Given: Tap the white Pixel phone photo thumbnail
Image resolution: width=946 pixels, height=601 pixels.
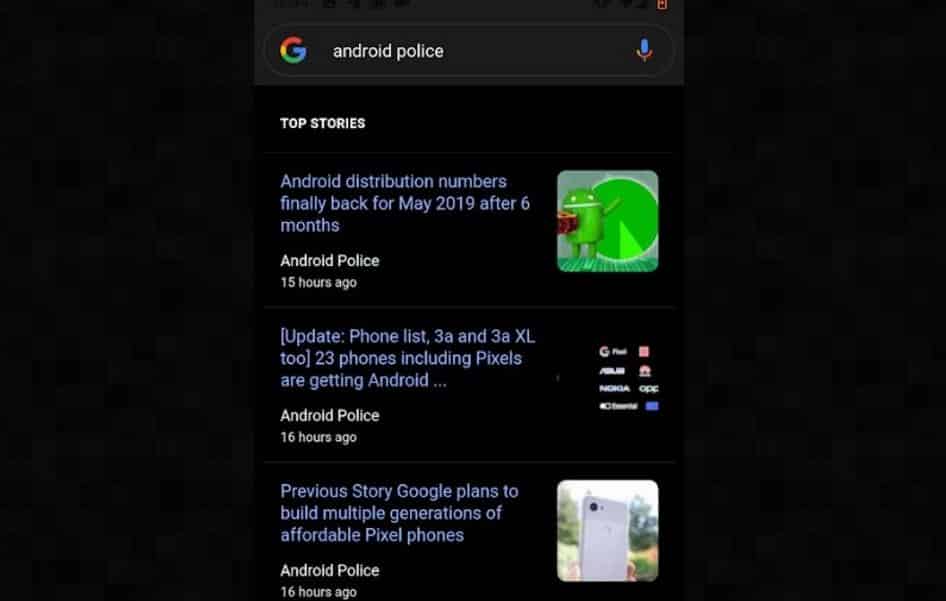Looking at the screenshot, I should [607, 531].
